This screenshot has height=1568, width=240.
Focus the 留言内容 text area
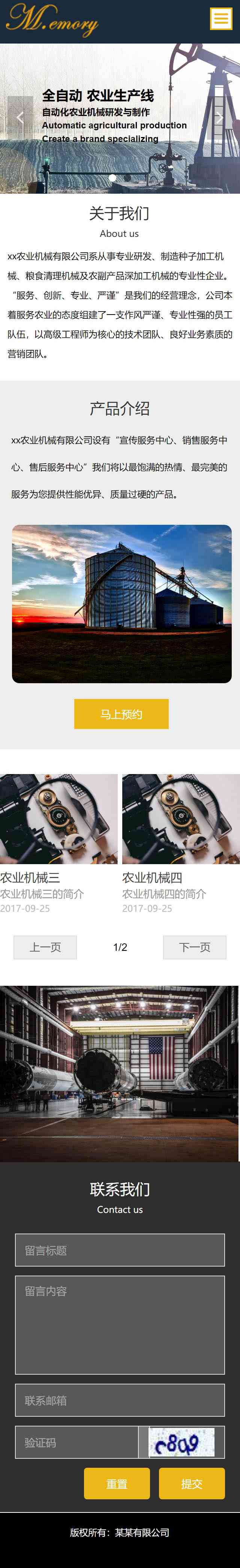(x=120, y=1324)
